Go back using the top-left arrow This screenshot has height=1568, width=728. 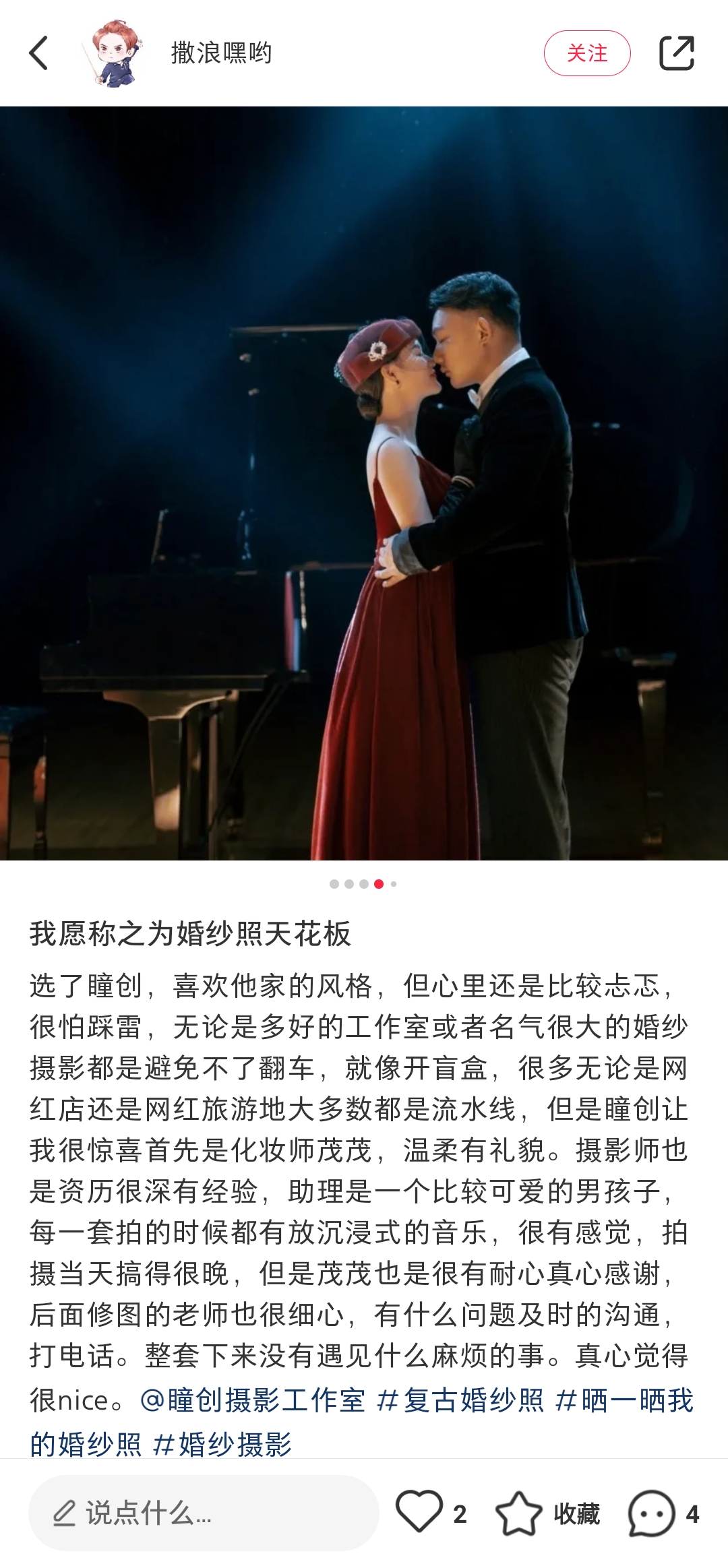38,53
